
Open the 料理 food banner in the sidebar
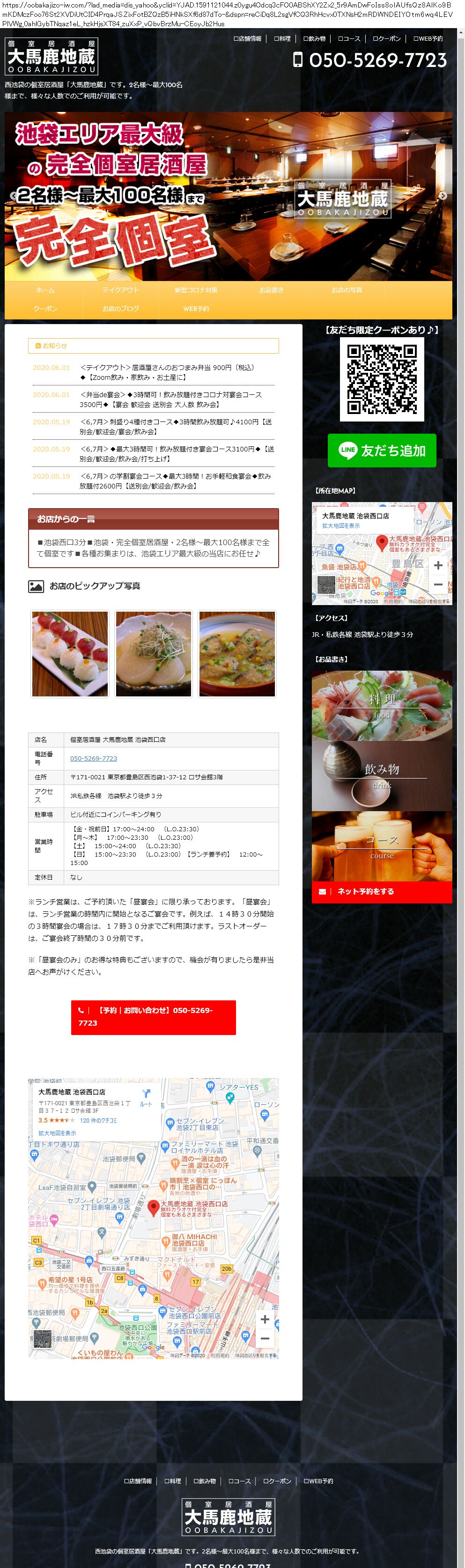coord(382,705)
